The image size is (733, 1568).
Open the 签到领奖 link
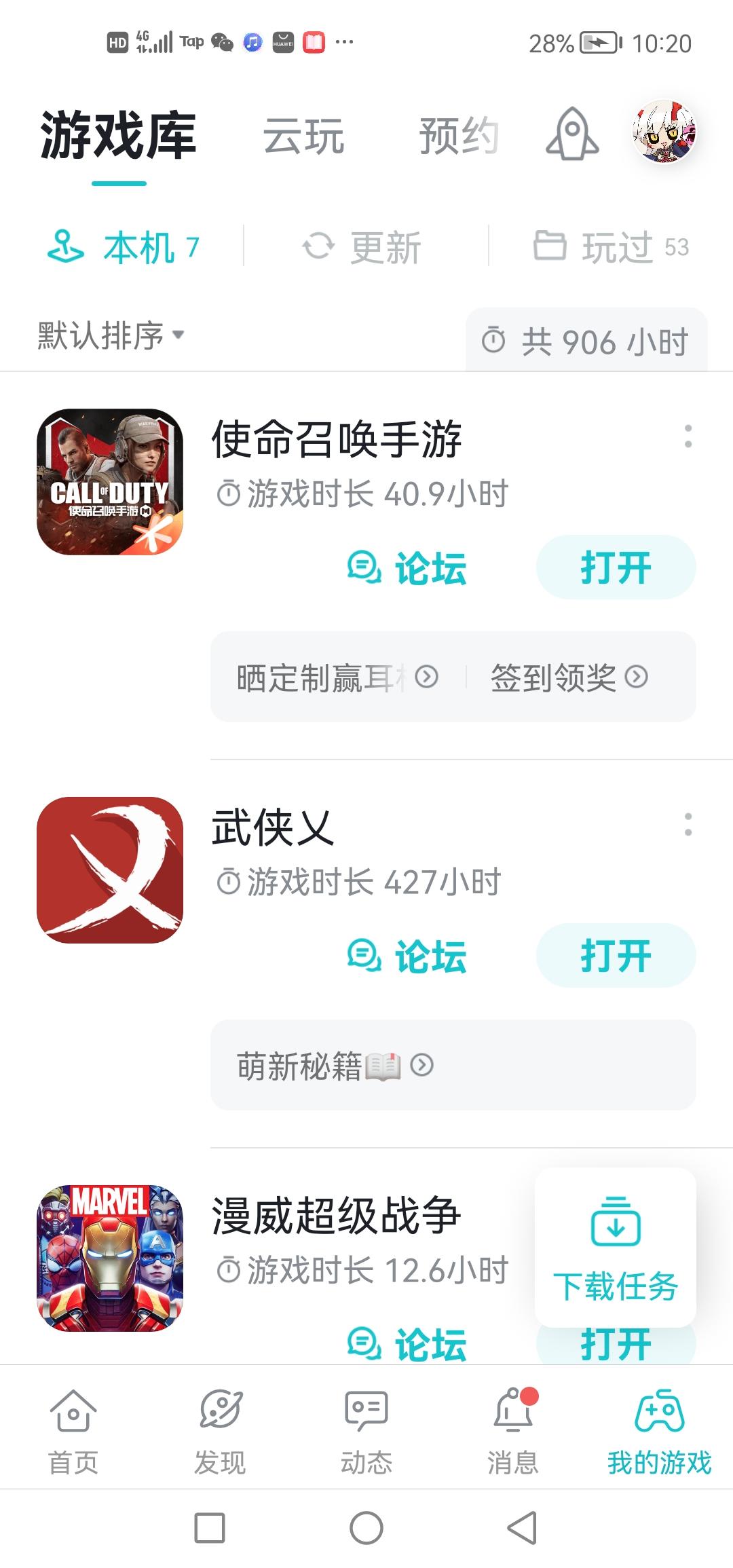pos(569,677)
